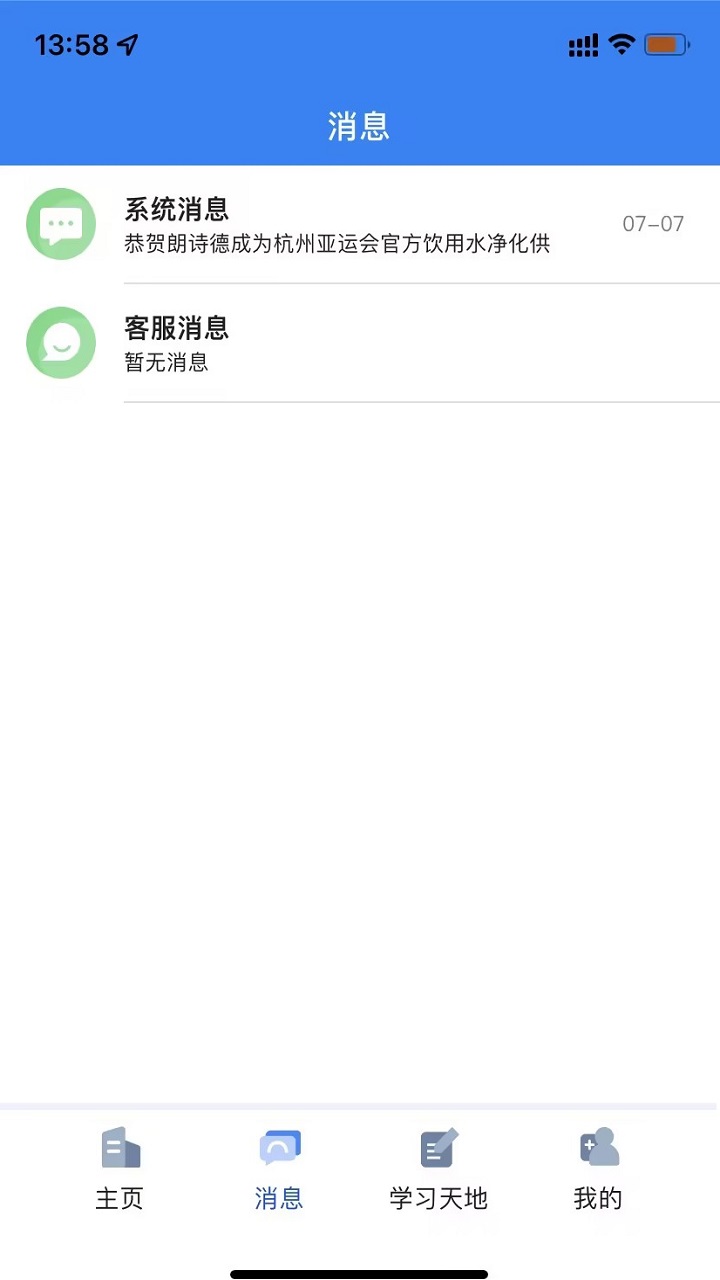Open the 系统消息 conversation
The image size is (720, 1280).
360,224
